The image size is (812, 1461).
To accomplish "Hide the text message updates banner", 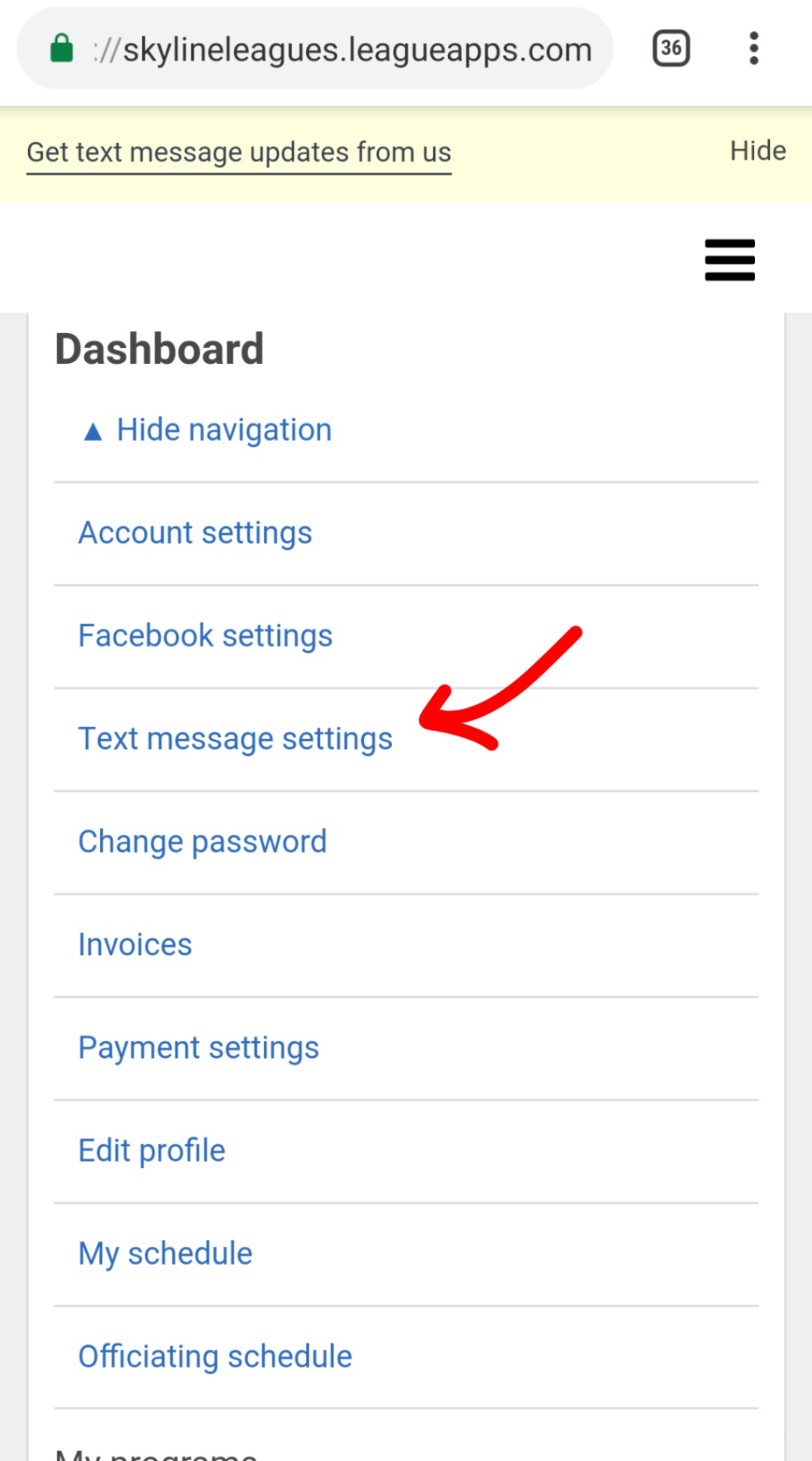I will 758,151.
